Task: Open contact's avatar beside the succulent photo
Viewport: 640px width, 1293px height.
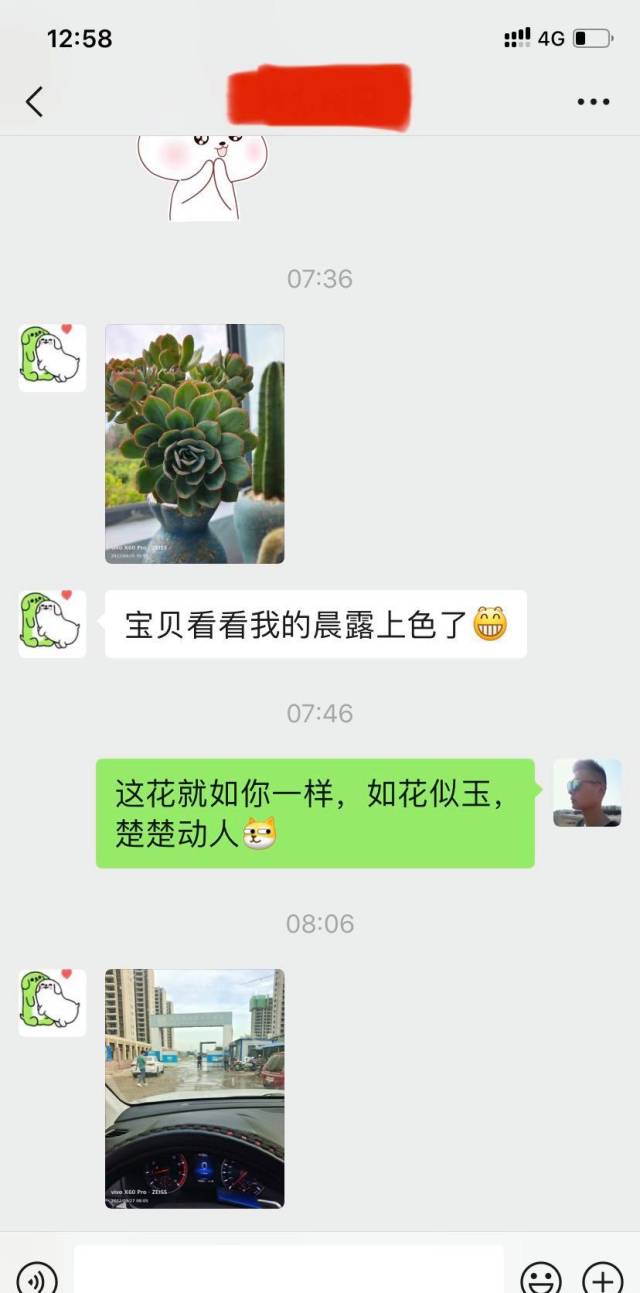Action: point(52,357)
